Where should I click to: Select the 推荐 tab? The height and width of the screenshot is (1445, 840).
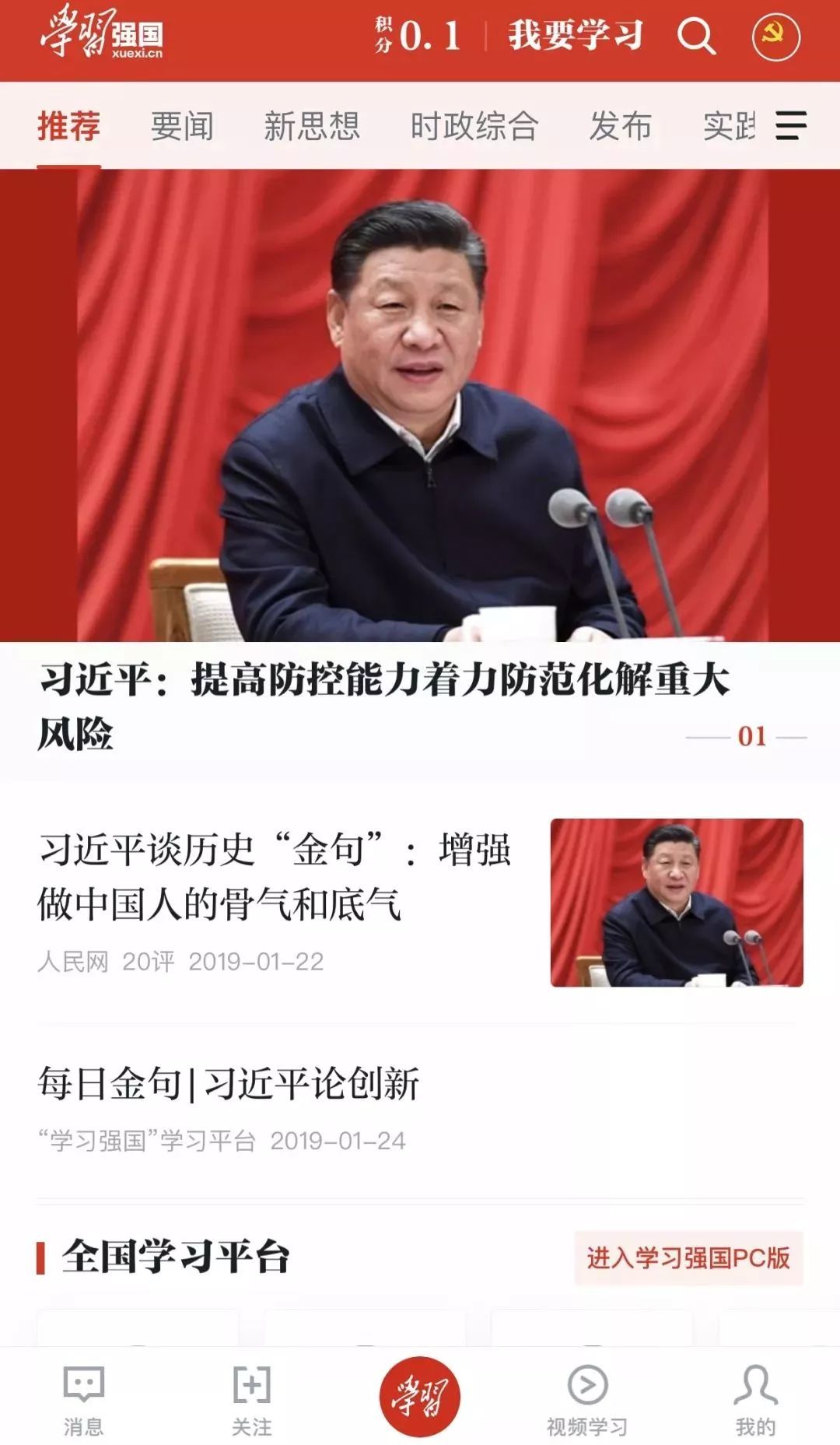(x=69, y=126)
